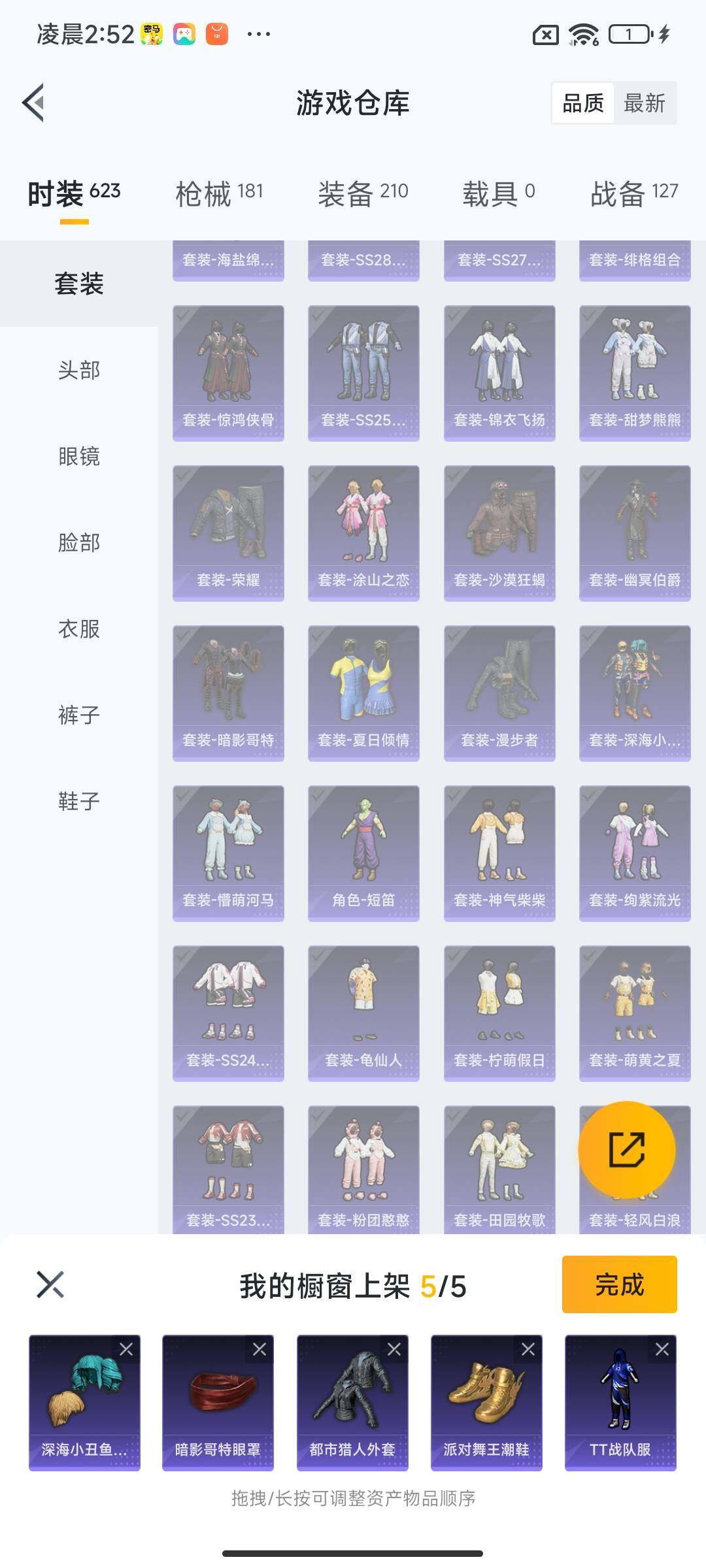Open the 鞋子 category
This screenshot has height=1568, width=706.
(79, 802)
